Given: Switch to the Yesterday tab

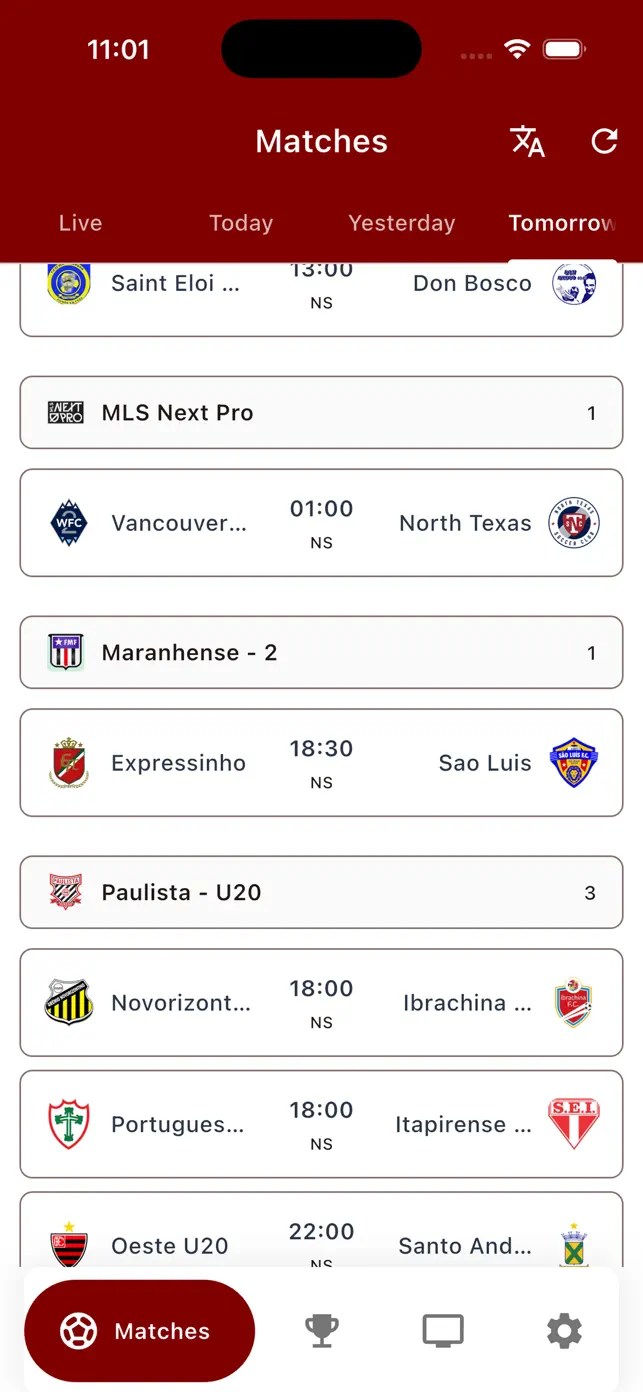Looking at the screenshot, I should click(x=402, y=223).
